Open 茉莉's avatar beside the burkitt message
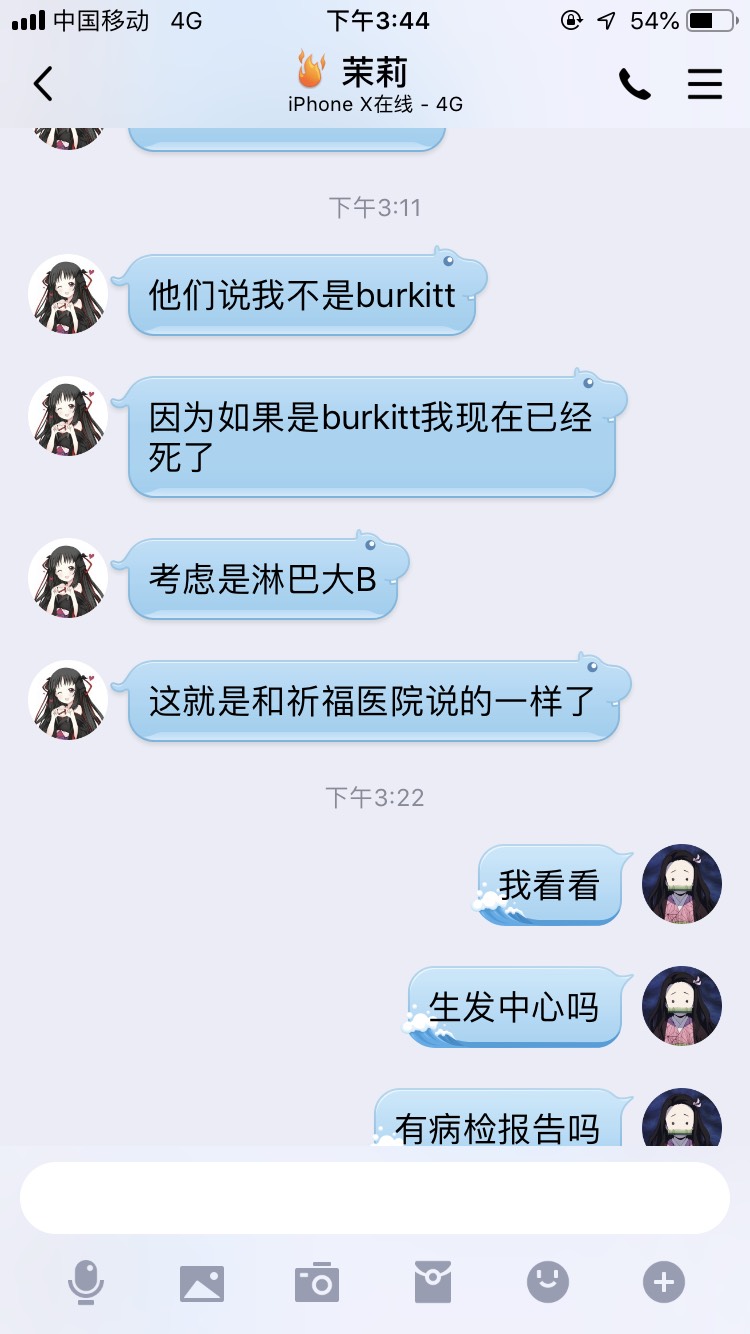This screenshot has width=750, height=1334. point(68,294)
